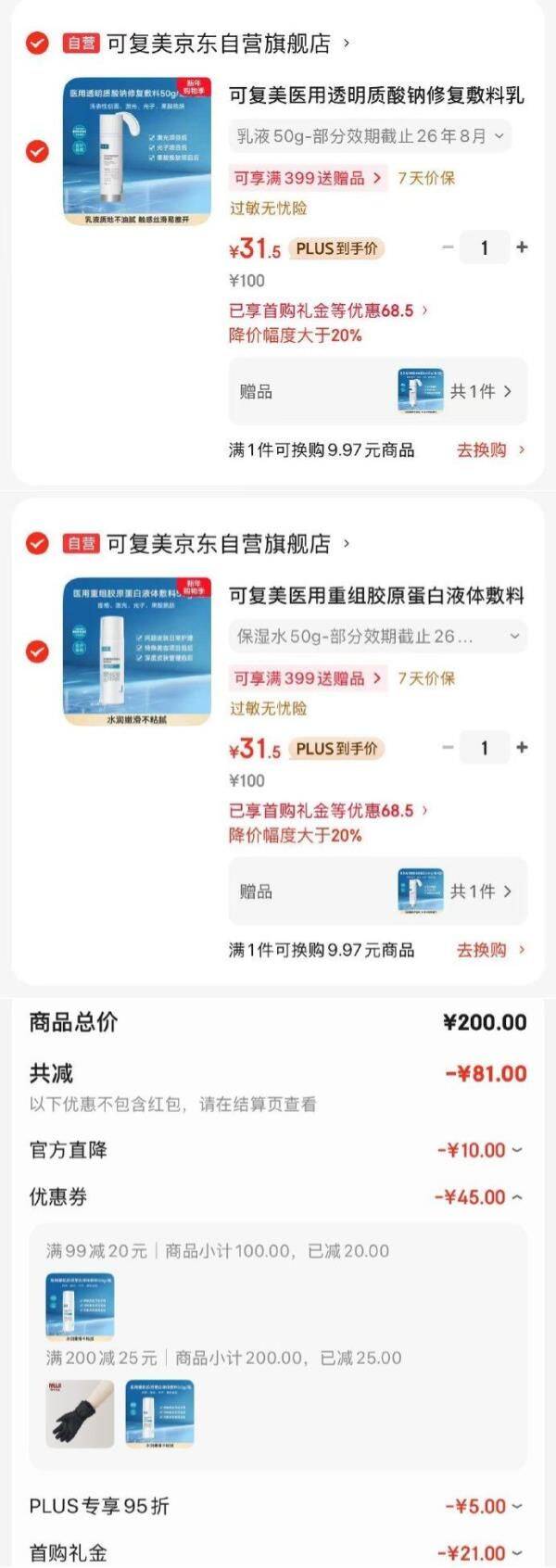The width and height of the screenshot is (556, 1568).
Task: Open the 赠品 row under 保湿水 50g
Action: 378,891
